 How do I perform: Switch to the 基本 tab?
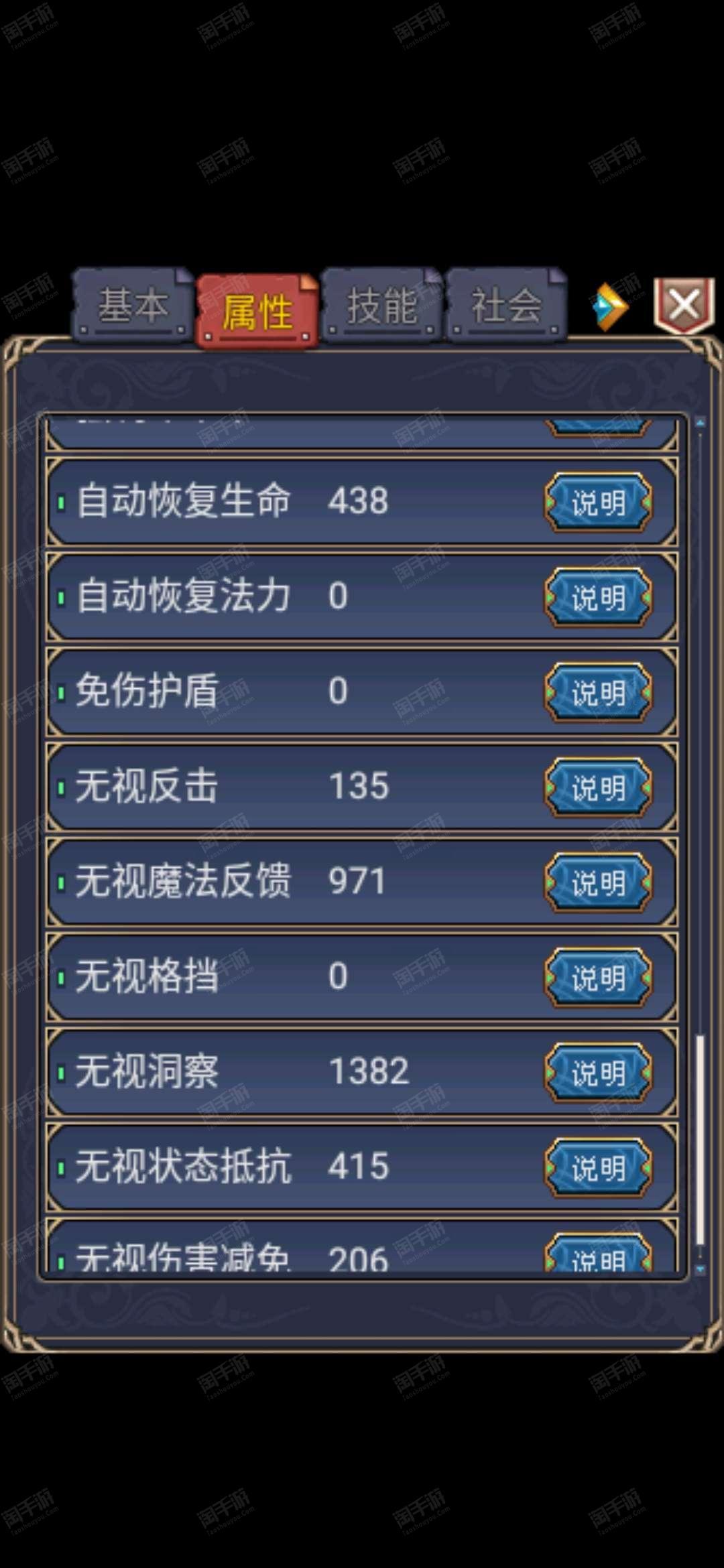[x=132, y=306]
